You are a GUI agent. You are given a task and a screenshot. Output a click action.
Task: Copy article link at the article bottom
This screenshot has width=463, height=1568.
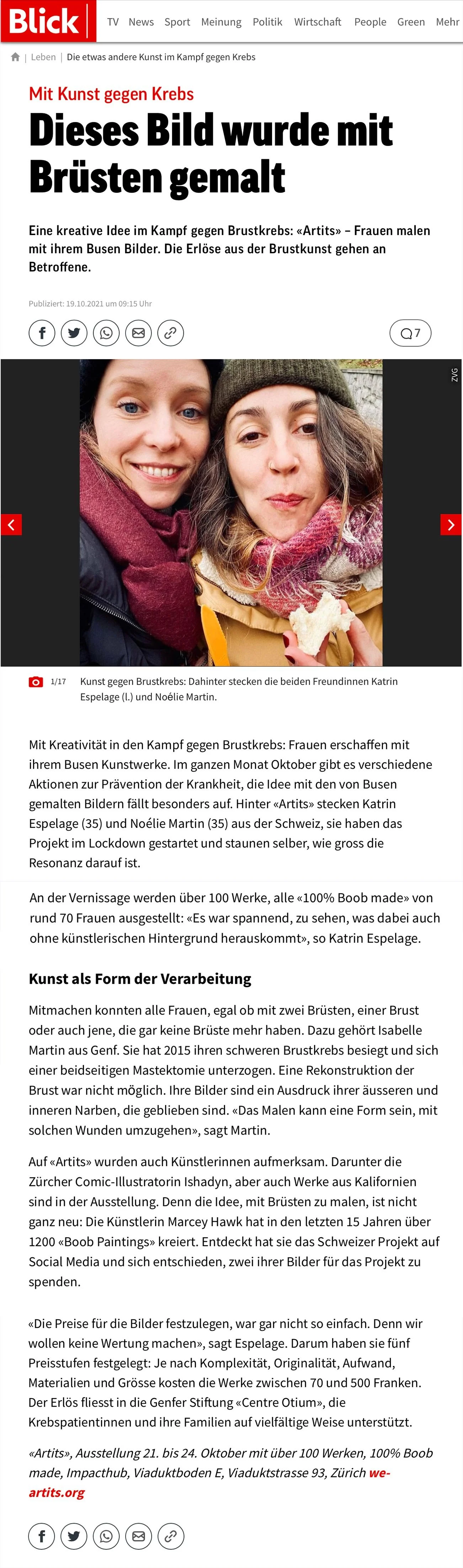pos(171,1536)
